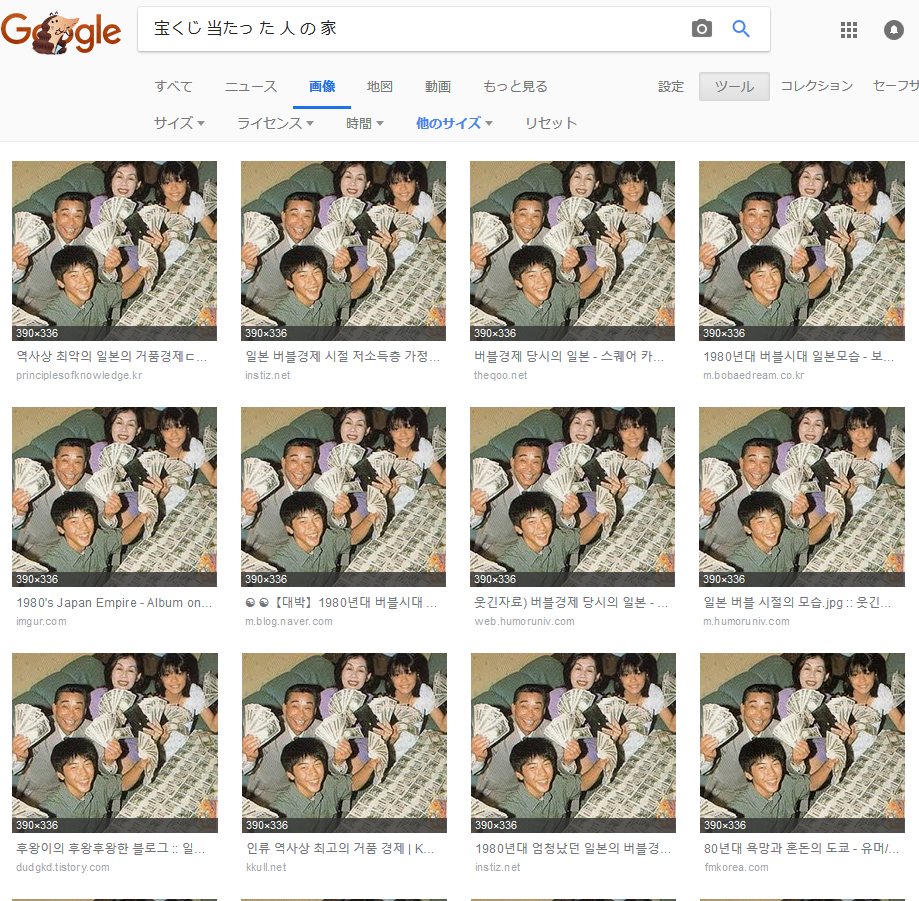
Task: Open コレクション link
Action: (816, 87)
